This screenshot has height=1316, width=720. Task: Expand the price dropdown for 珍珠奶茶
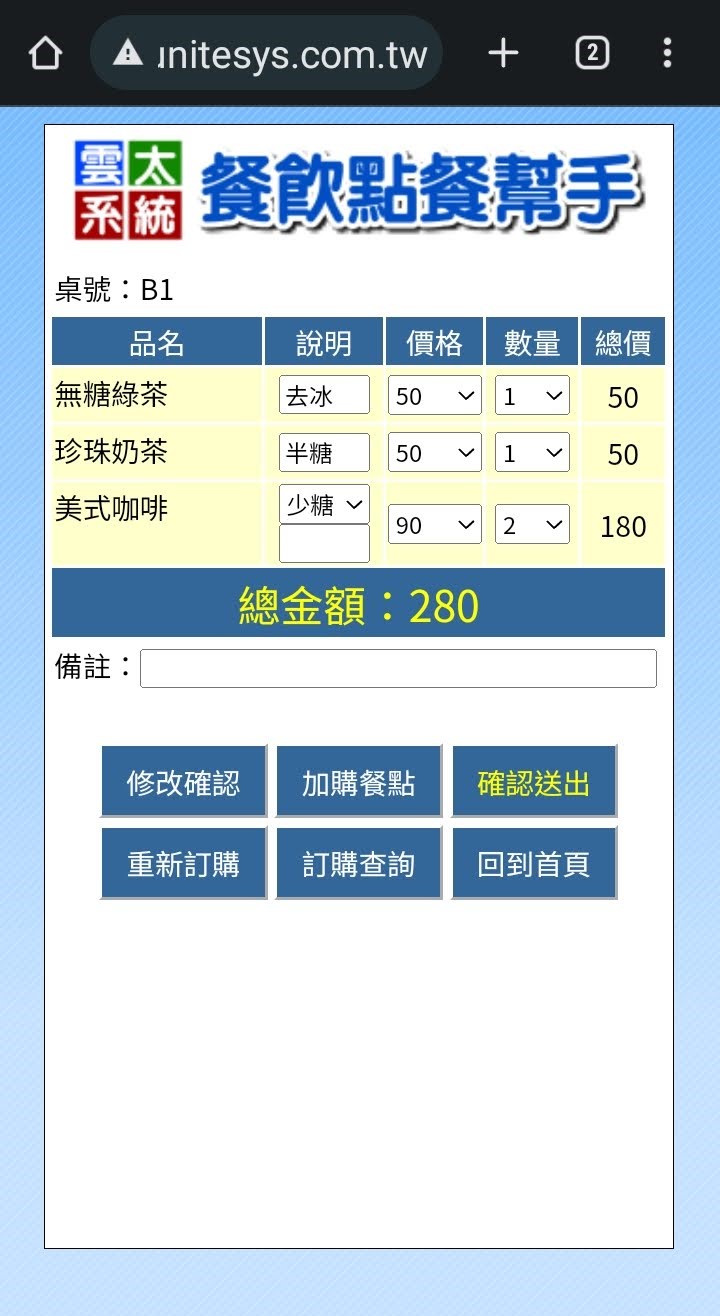coord(435,452)
